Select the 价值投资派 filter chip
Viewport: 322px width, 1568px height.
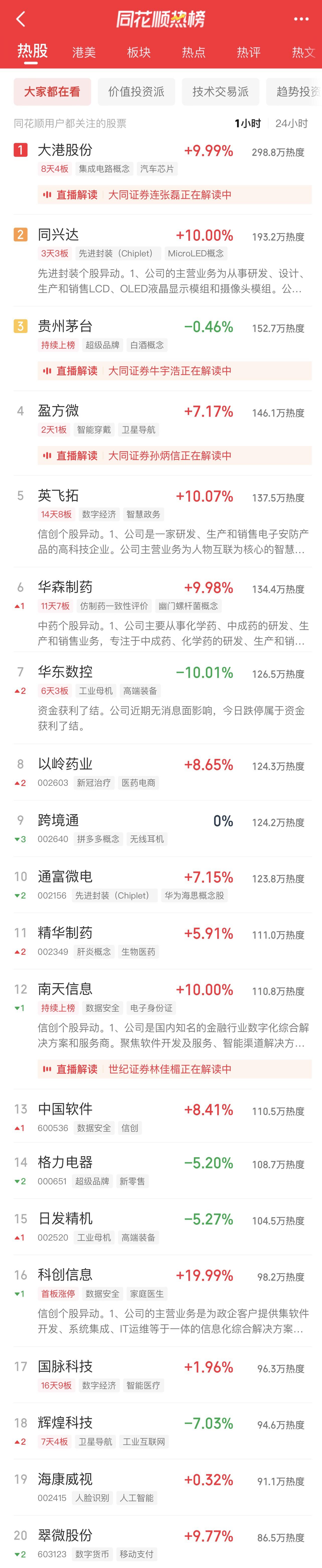136,92
